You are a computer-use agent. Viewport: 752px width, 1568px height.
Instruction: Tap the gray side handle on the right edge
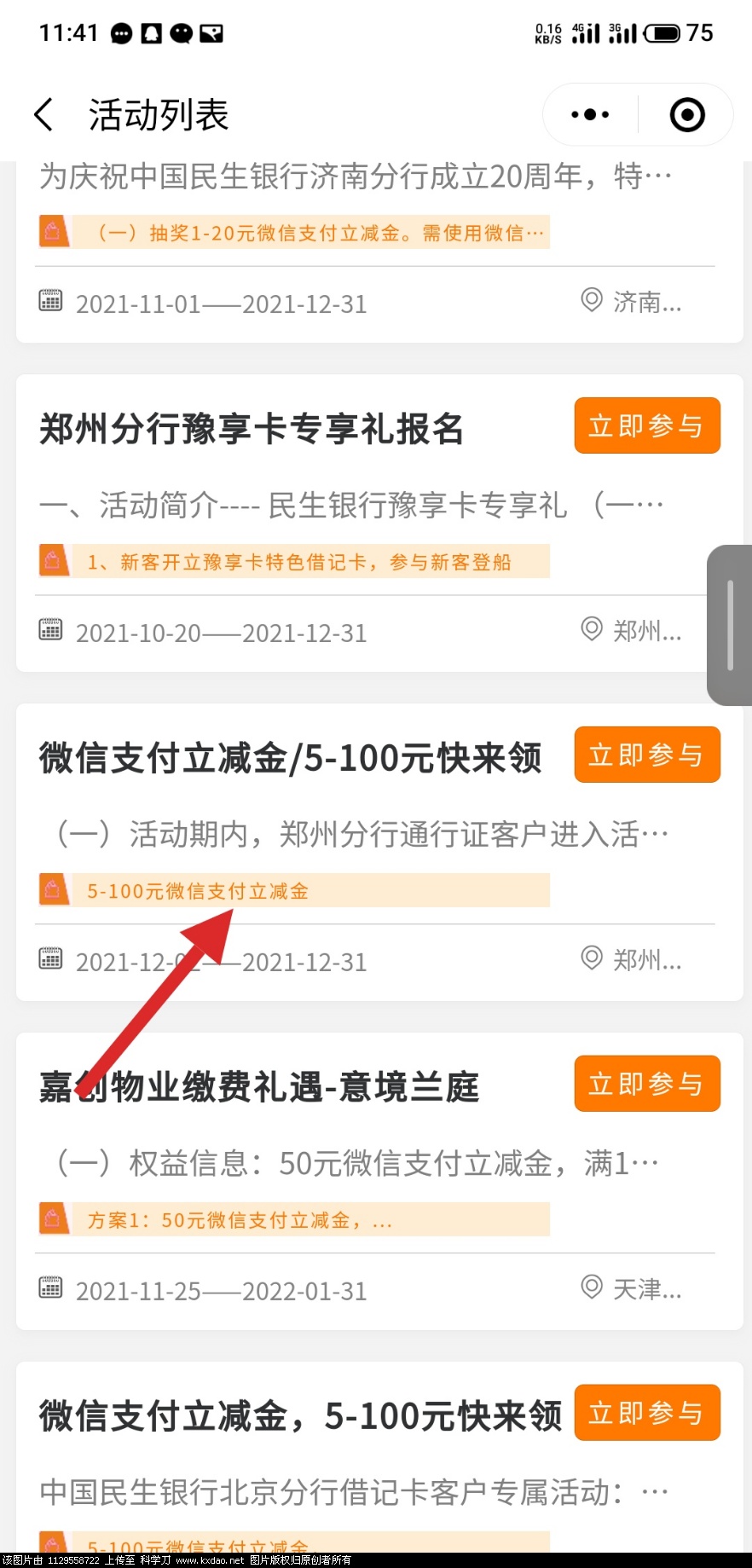730,625
